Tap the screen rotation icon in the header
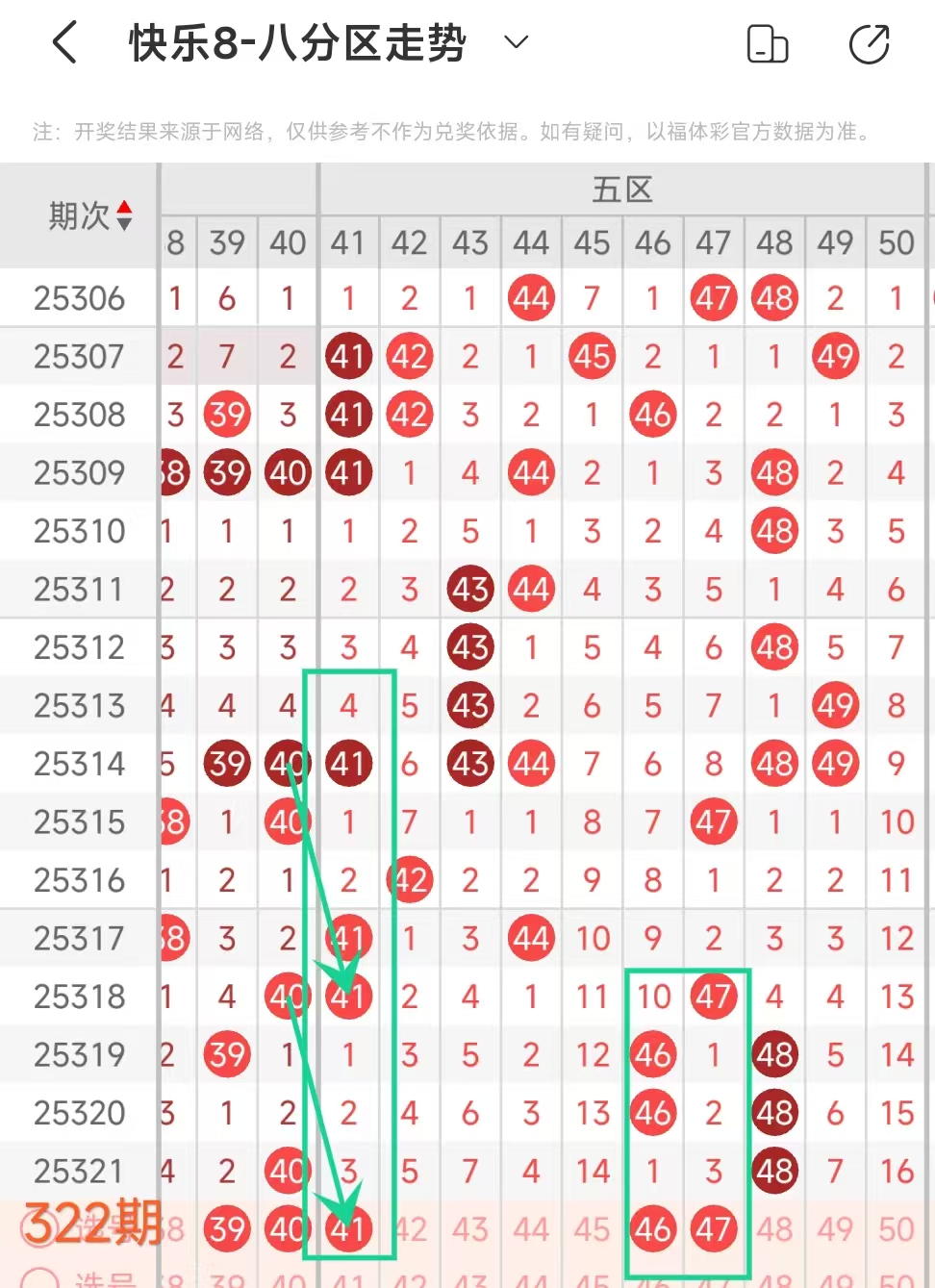Screen dimensions: 935x1288 pyautogui.click(x=767, y=44)
